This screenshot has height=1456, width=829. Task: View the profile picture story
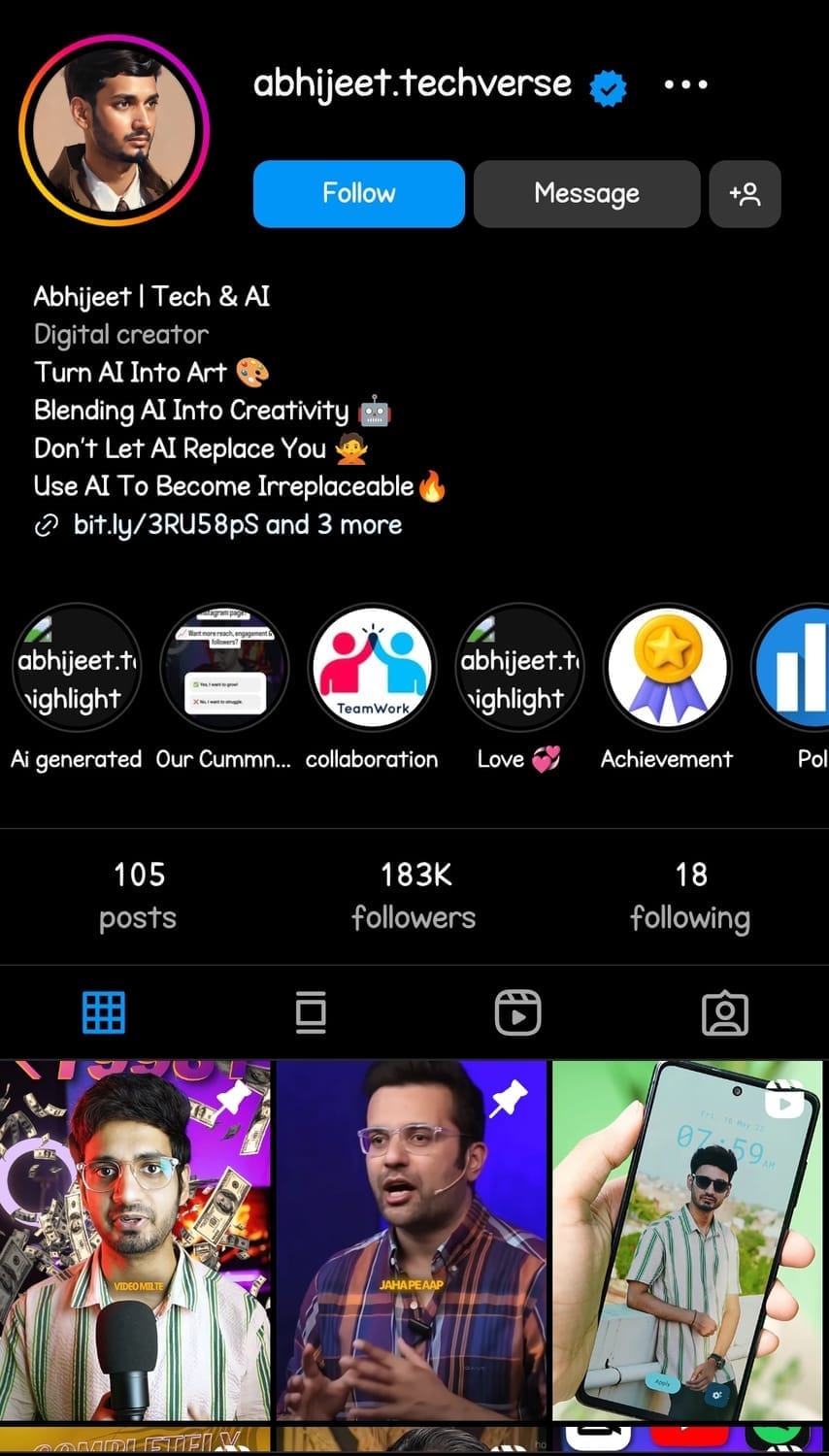(x=114, y=129)
